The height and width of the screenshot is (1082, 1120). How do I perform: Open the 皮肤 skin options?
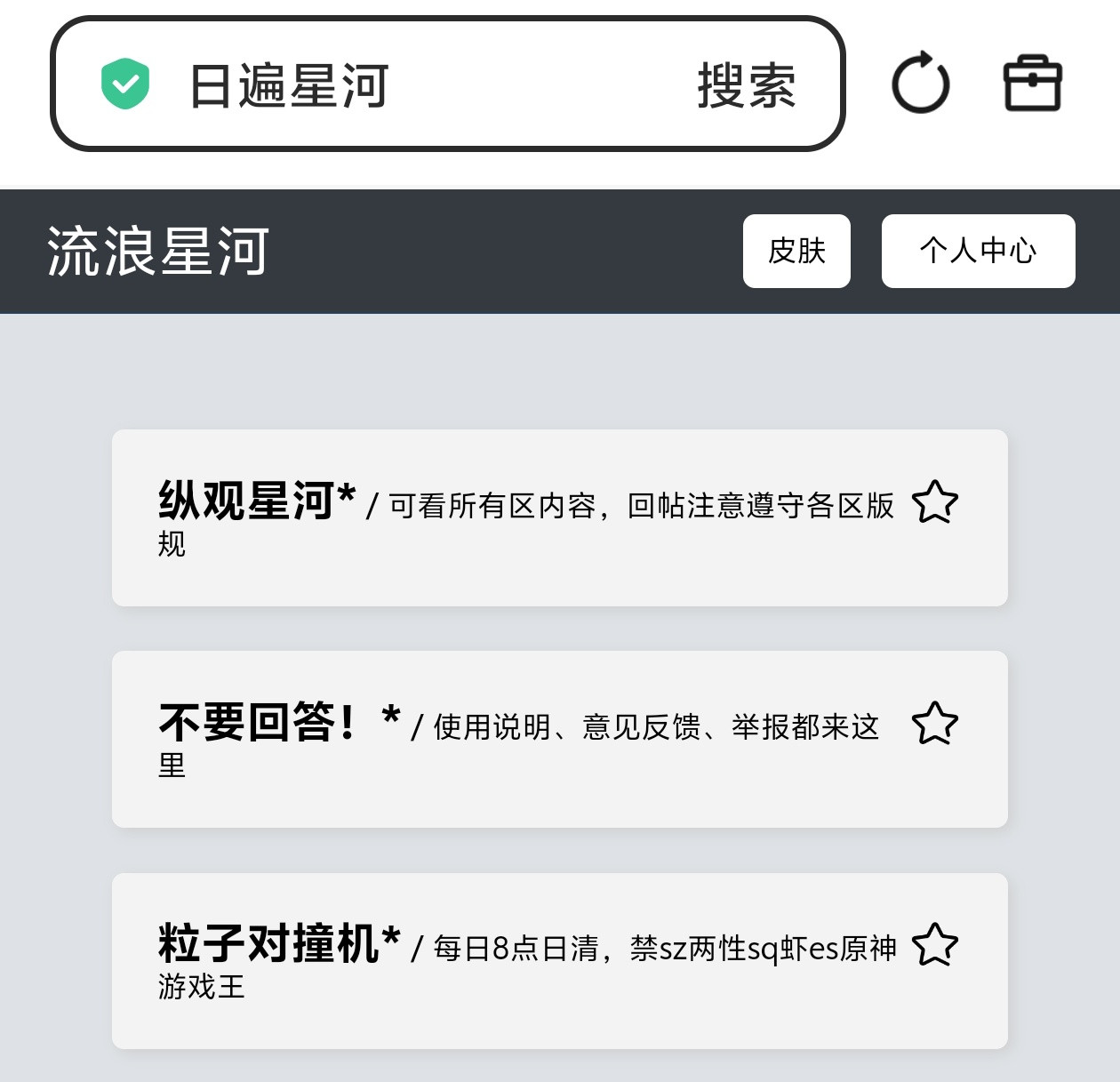tap(796, 251)
